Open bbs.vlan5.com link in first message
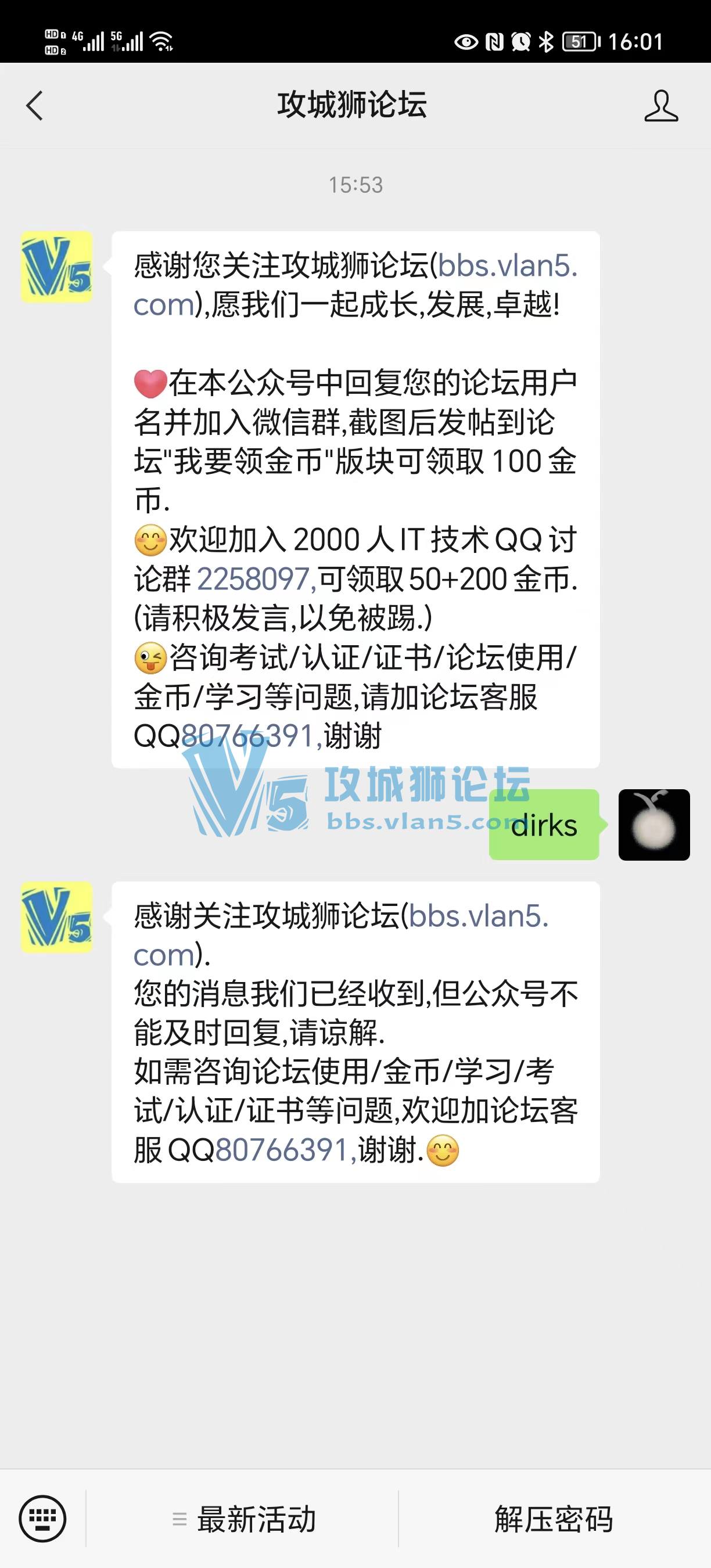This screenshot has height=1568, width=711. [355, 285]
